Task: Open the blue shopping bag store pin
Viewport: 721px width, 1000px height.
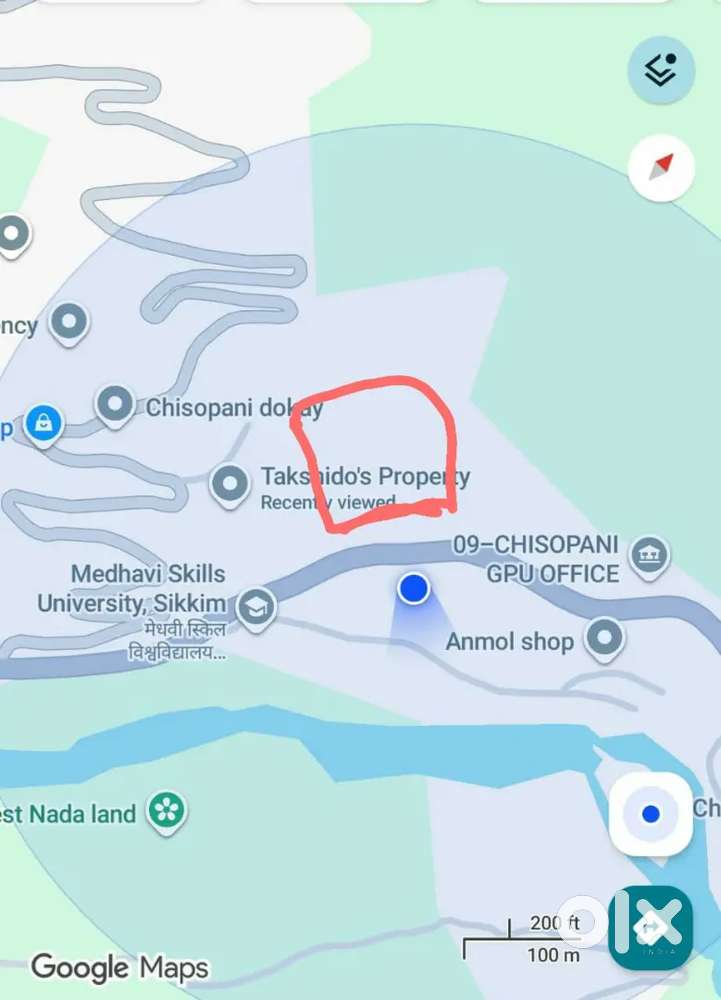Action: tap(43, 425)
